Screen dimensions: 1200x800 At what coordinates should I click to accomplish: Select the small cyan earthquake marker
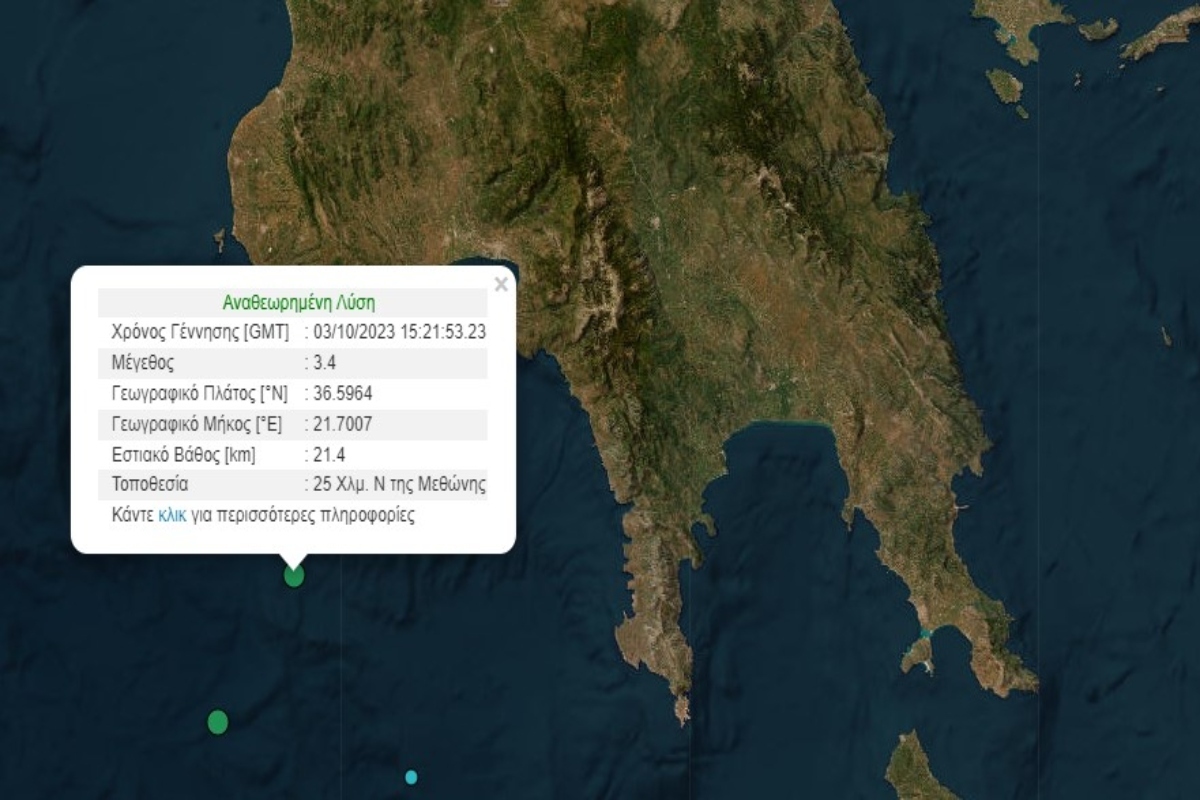tap(411, 777)
